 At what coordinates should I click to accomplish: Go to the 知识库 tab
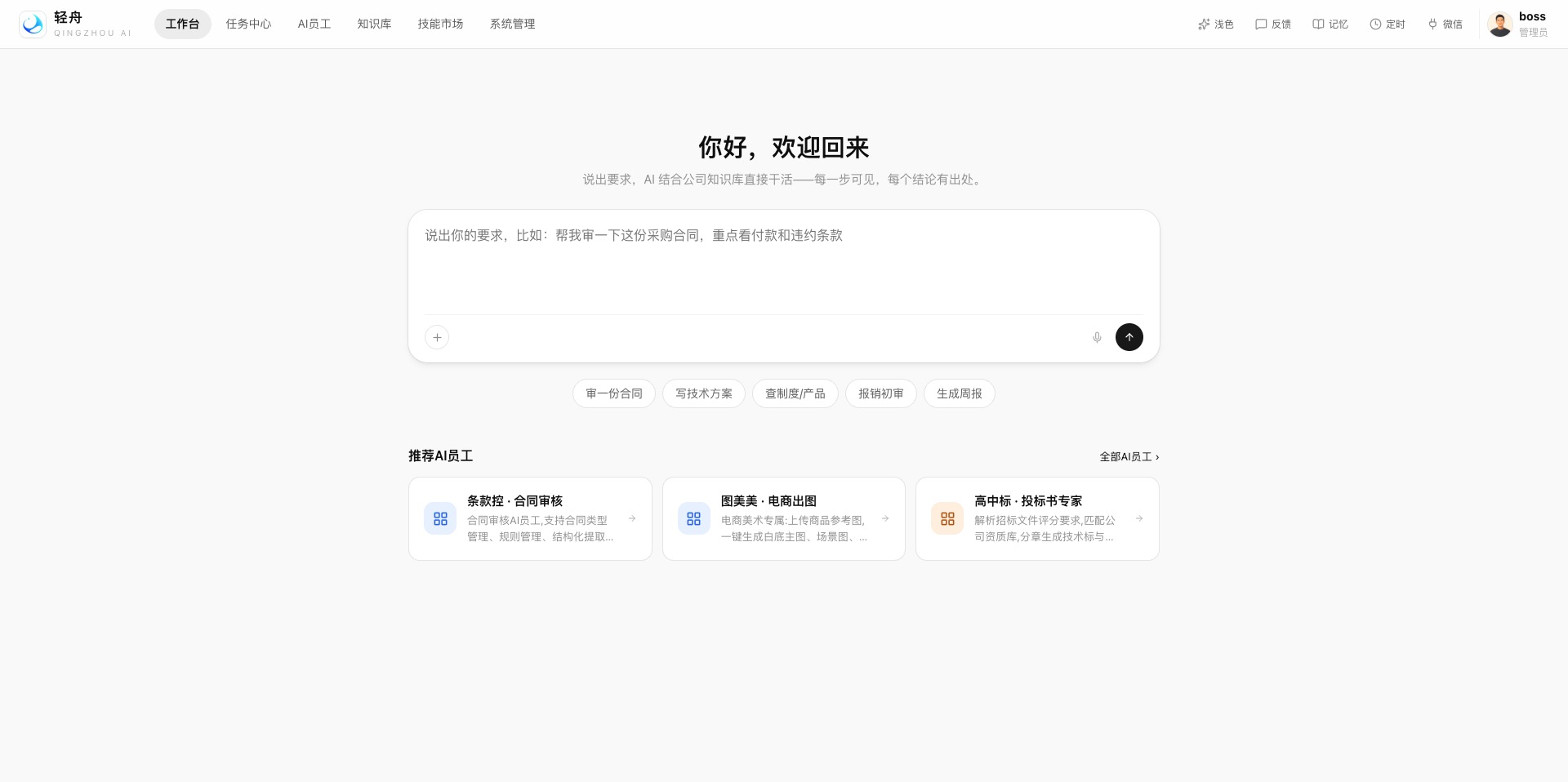click(374, 24)
